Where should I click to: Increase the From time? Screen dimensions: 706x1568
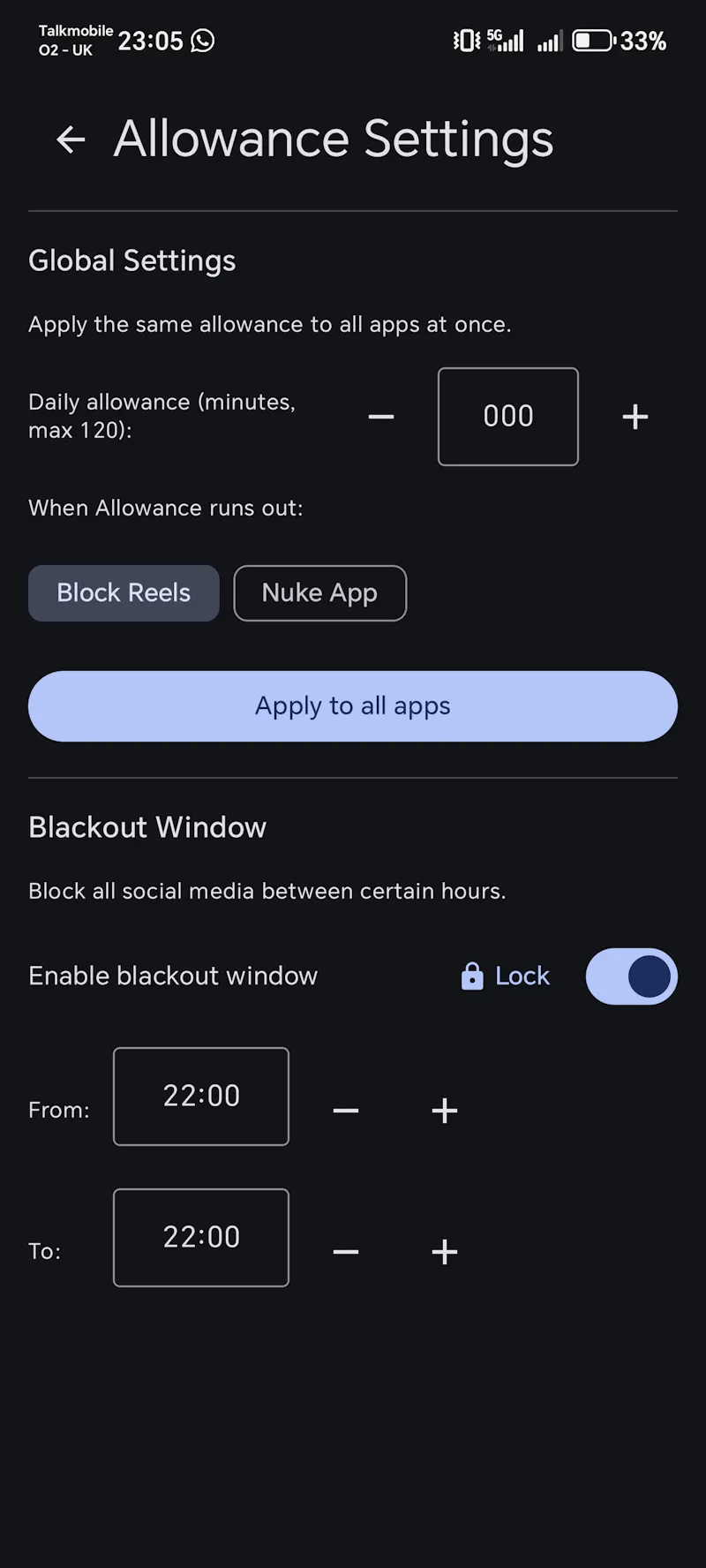pos(445,1111)
